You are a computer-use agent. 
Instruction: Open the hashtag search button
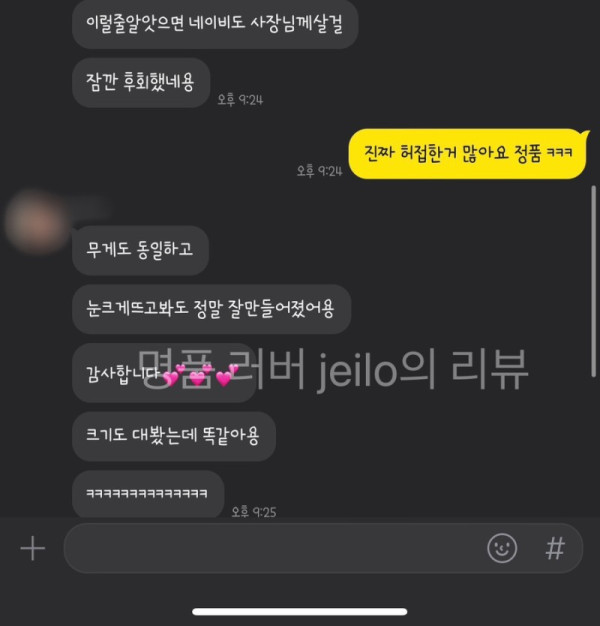tap(554, 548)
